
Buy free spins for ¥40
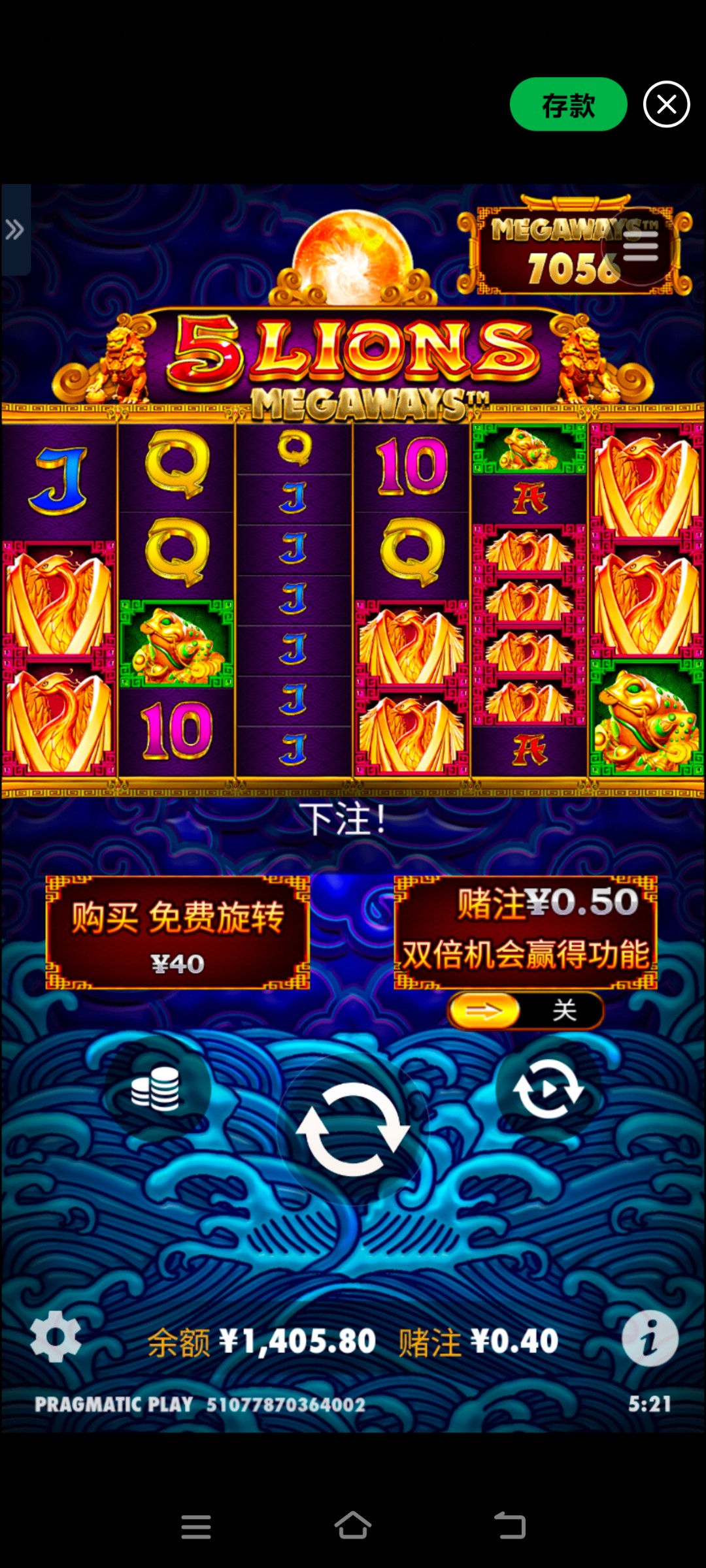click(177, 932)
